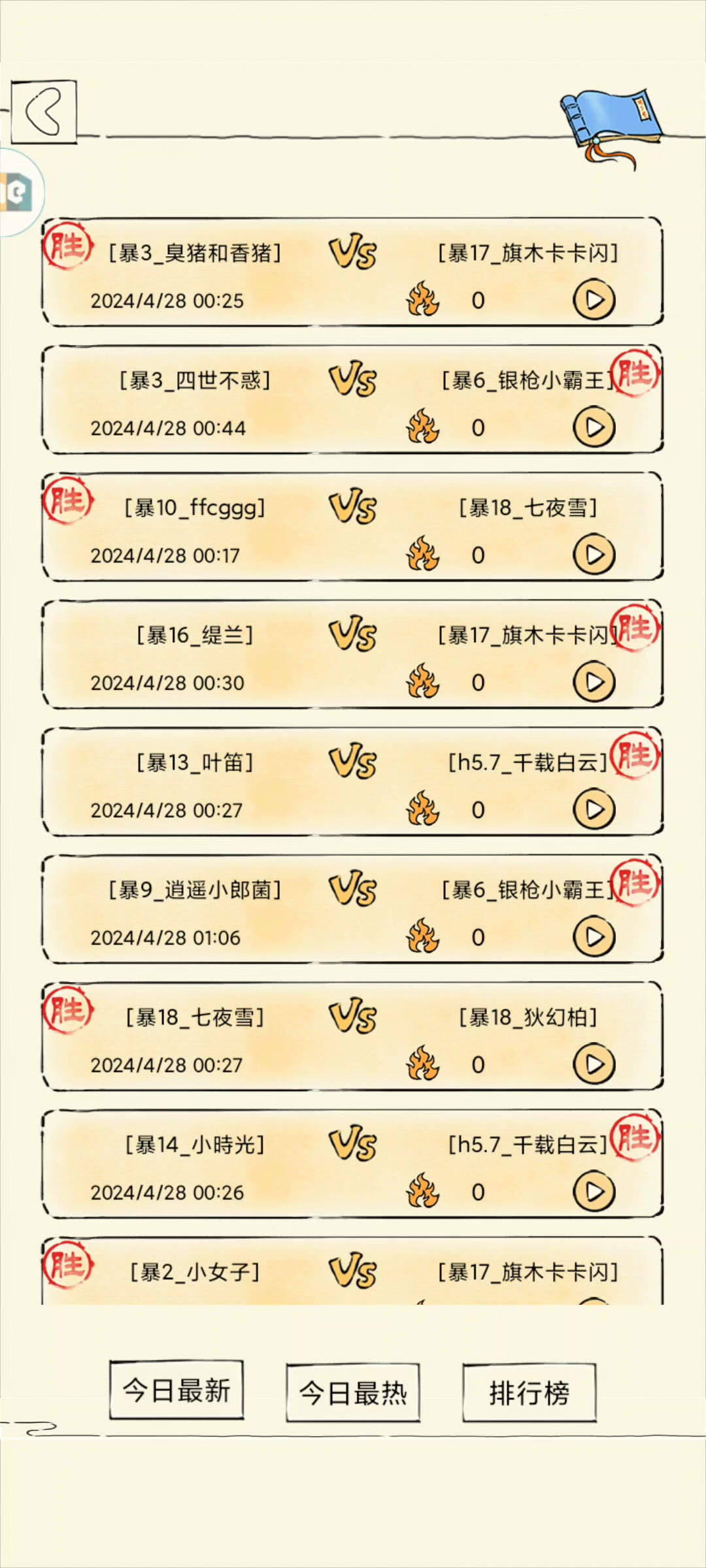Open the 排行榜 ranking tab
Image resolution: width=706 pixels, height=1568 pixels.
[x=529, y=1392]
